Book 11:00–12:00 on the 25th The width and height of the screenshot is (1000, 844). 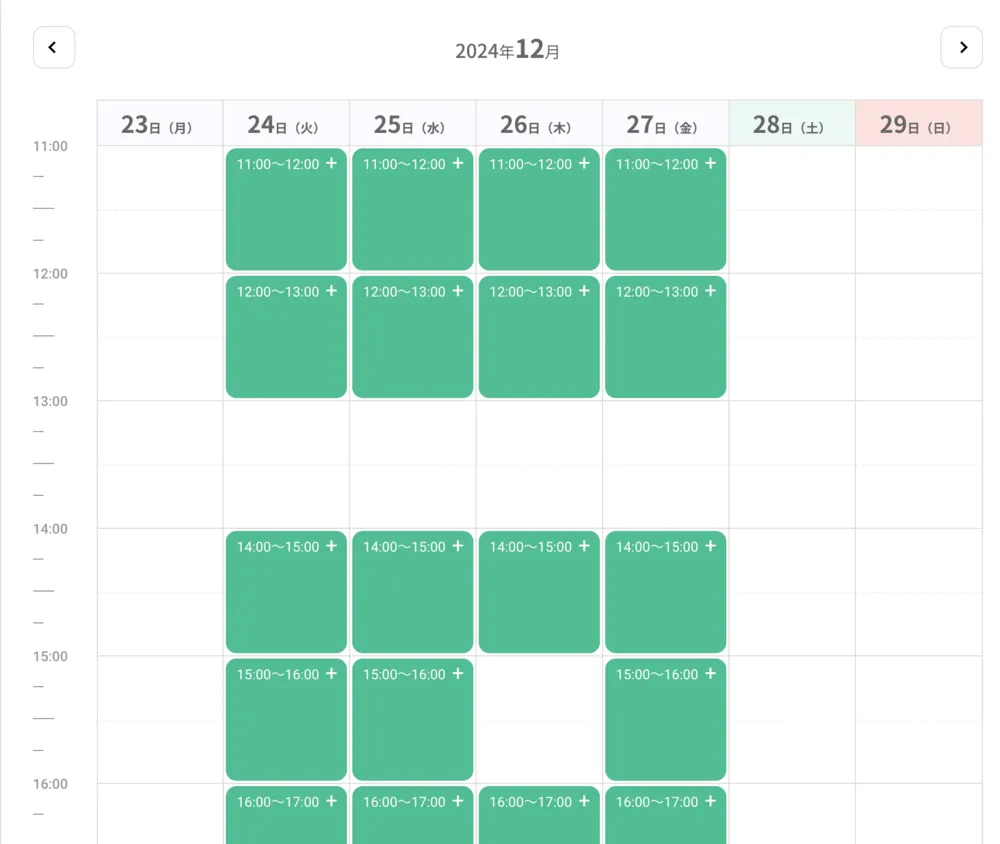click(x=412, y=210)
